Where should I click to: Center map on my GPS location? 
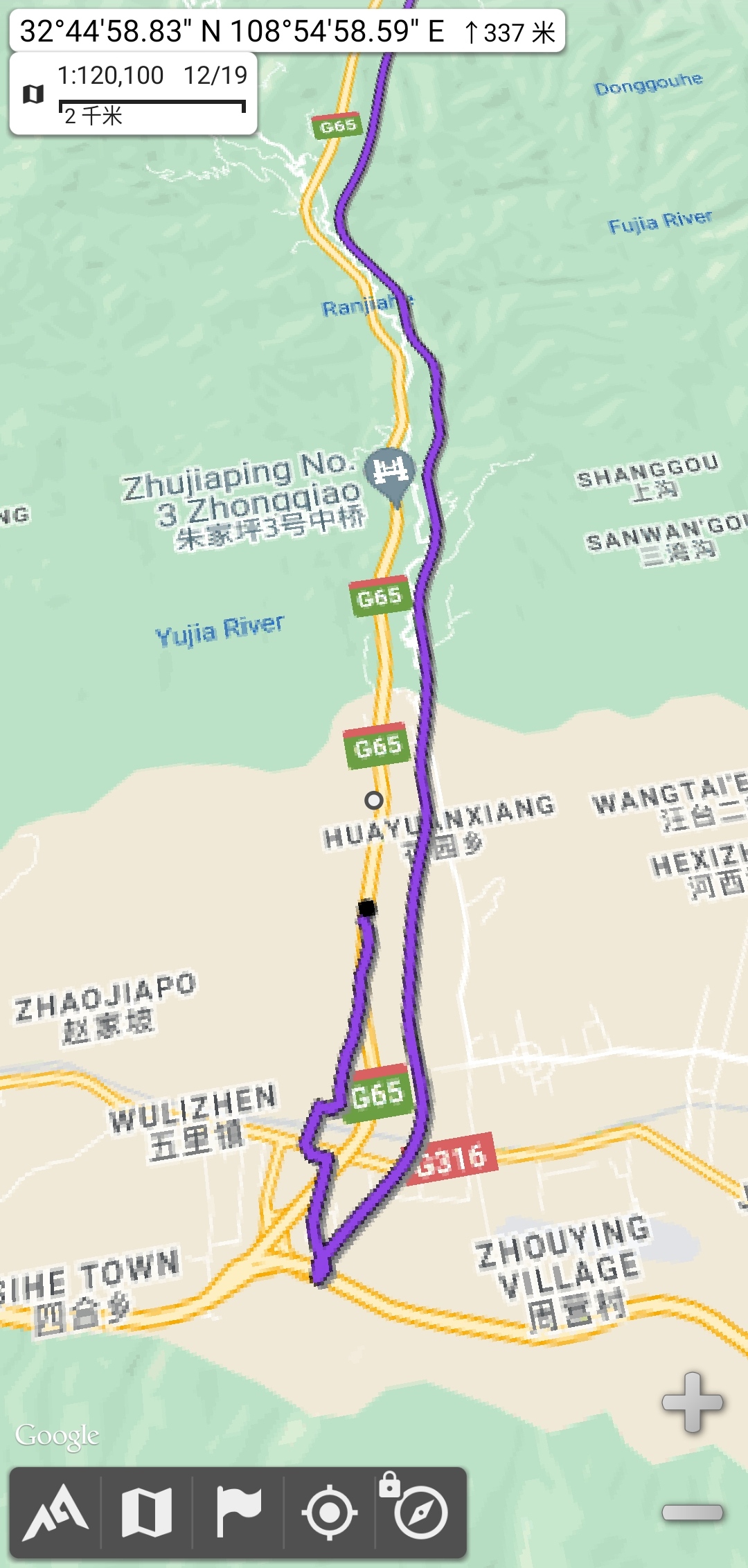coord(330,1511)
